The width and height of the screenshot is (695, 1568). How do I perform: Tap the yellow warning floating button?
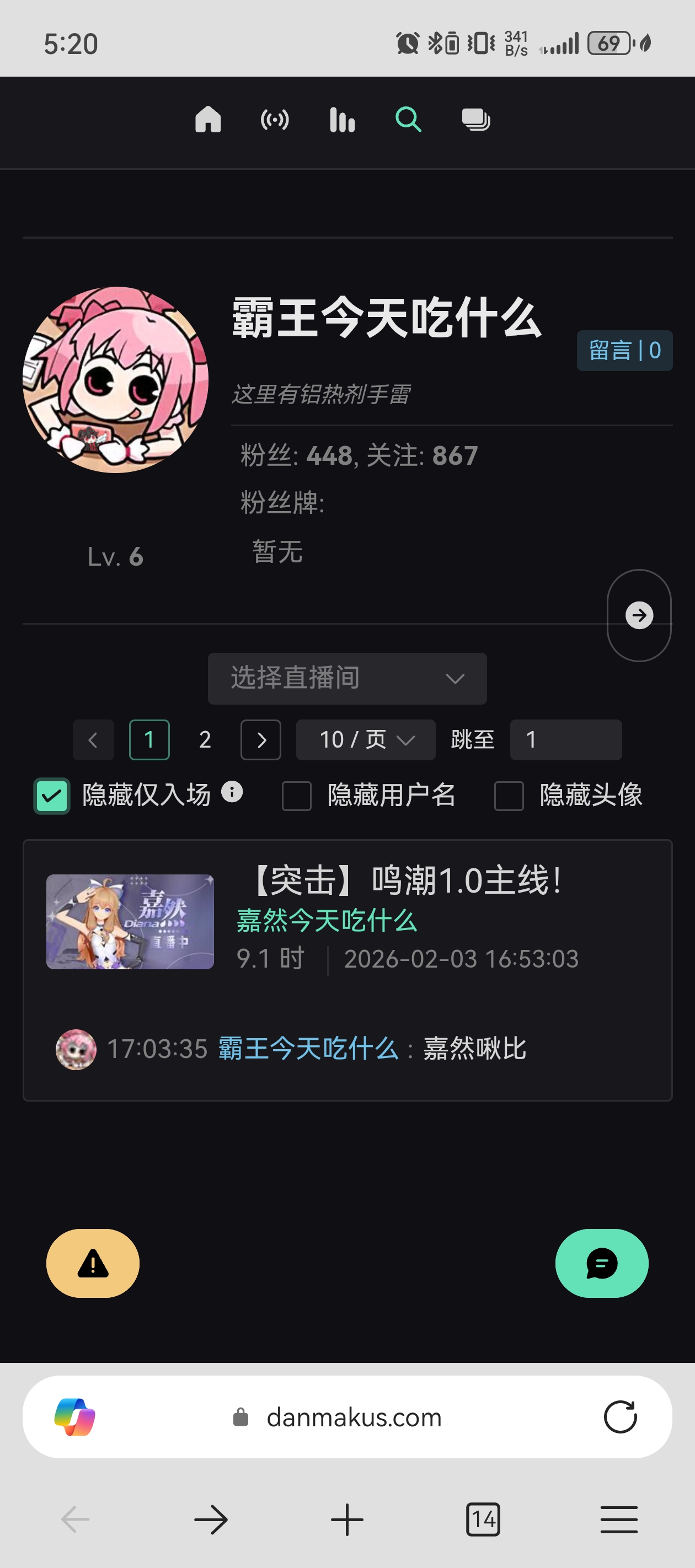93,1264
